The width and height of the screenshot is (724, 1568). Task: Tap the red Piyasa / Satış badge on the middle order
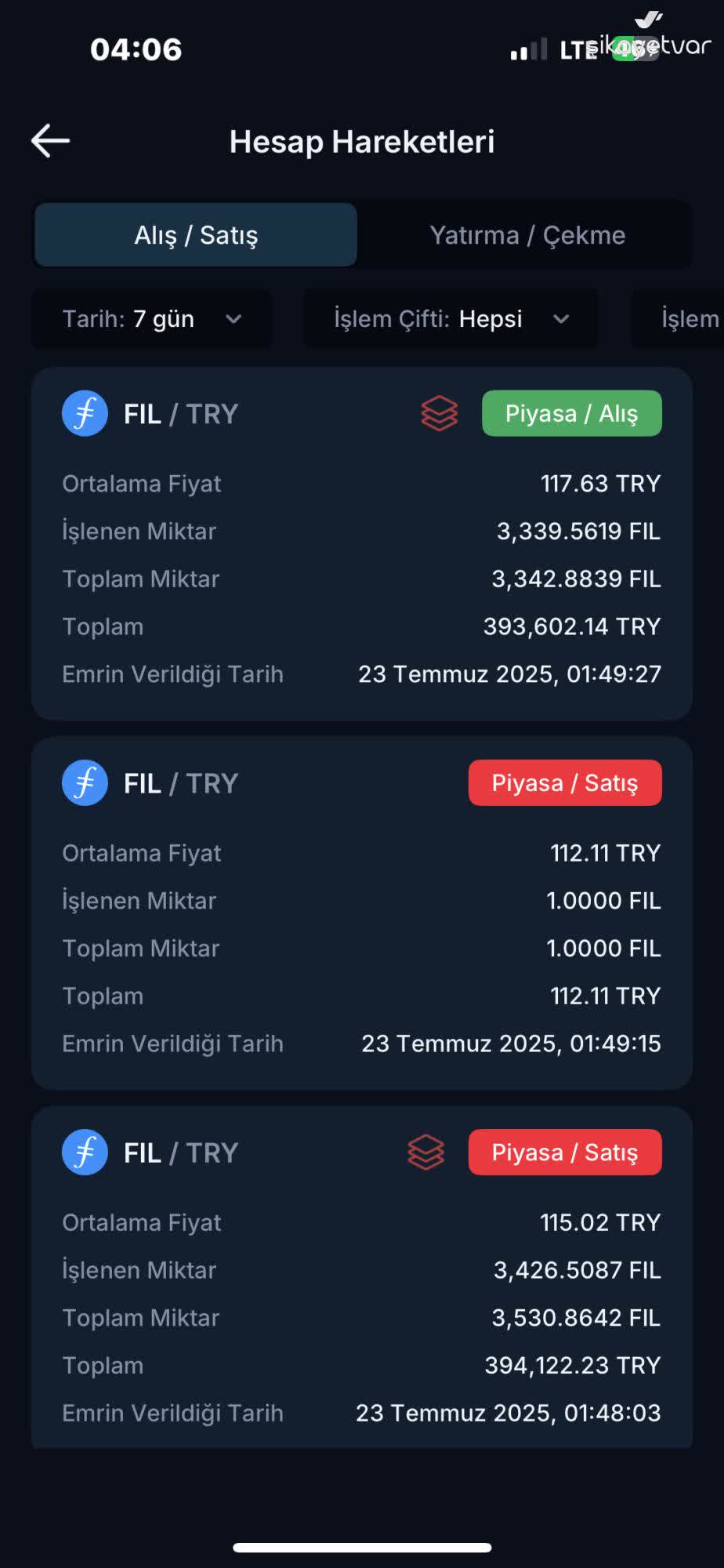point(564,782)
